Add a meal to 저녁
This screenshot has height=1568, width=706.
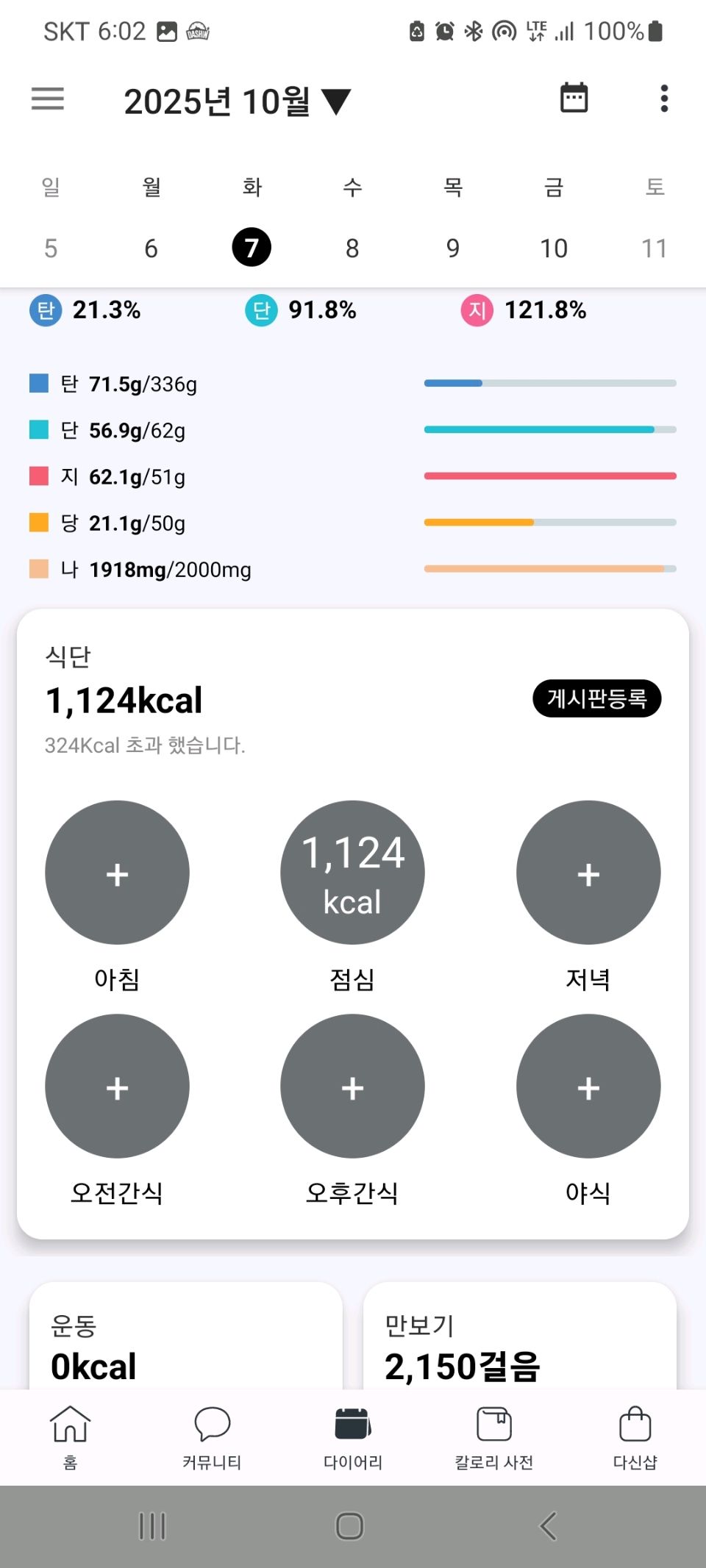click(588, 873)
